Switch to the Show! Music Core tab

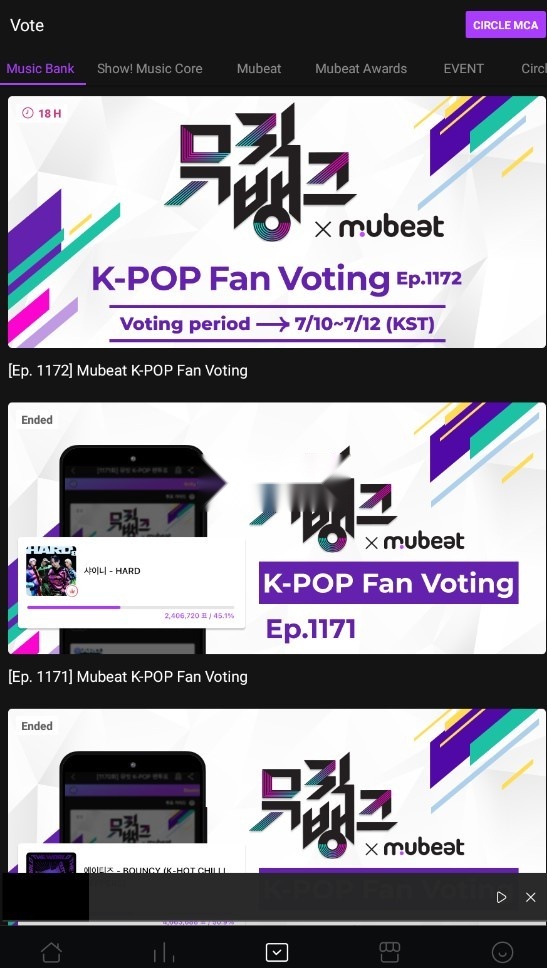point(149,69)
